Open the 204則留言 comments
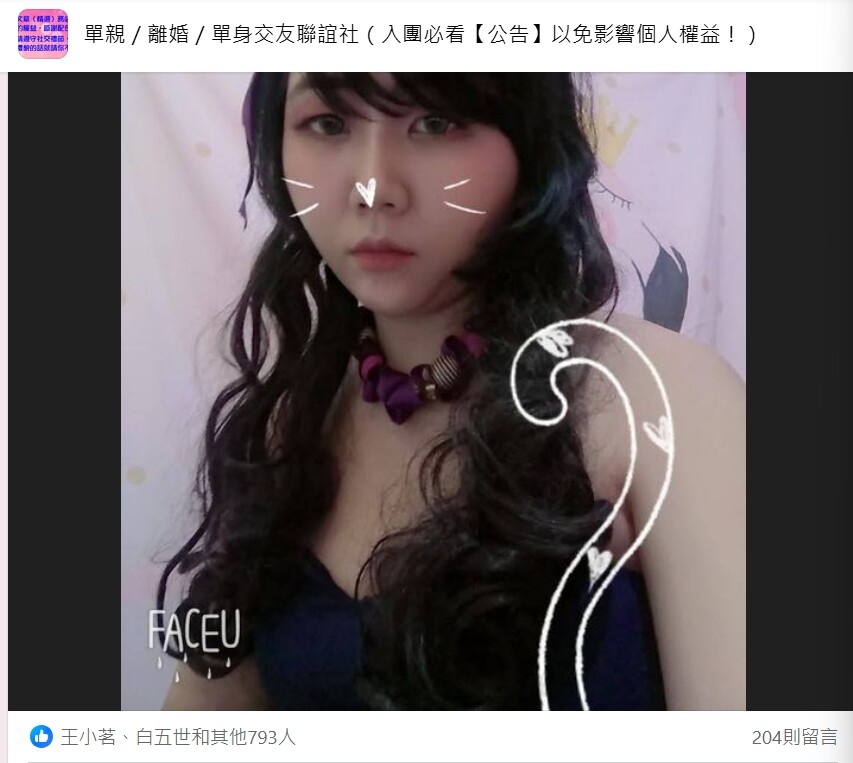The width and height of the screenshot is (853, 763). pyautogui.click(x=794, y=738)
